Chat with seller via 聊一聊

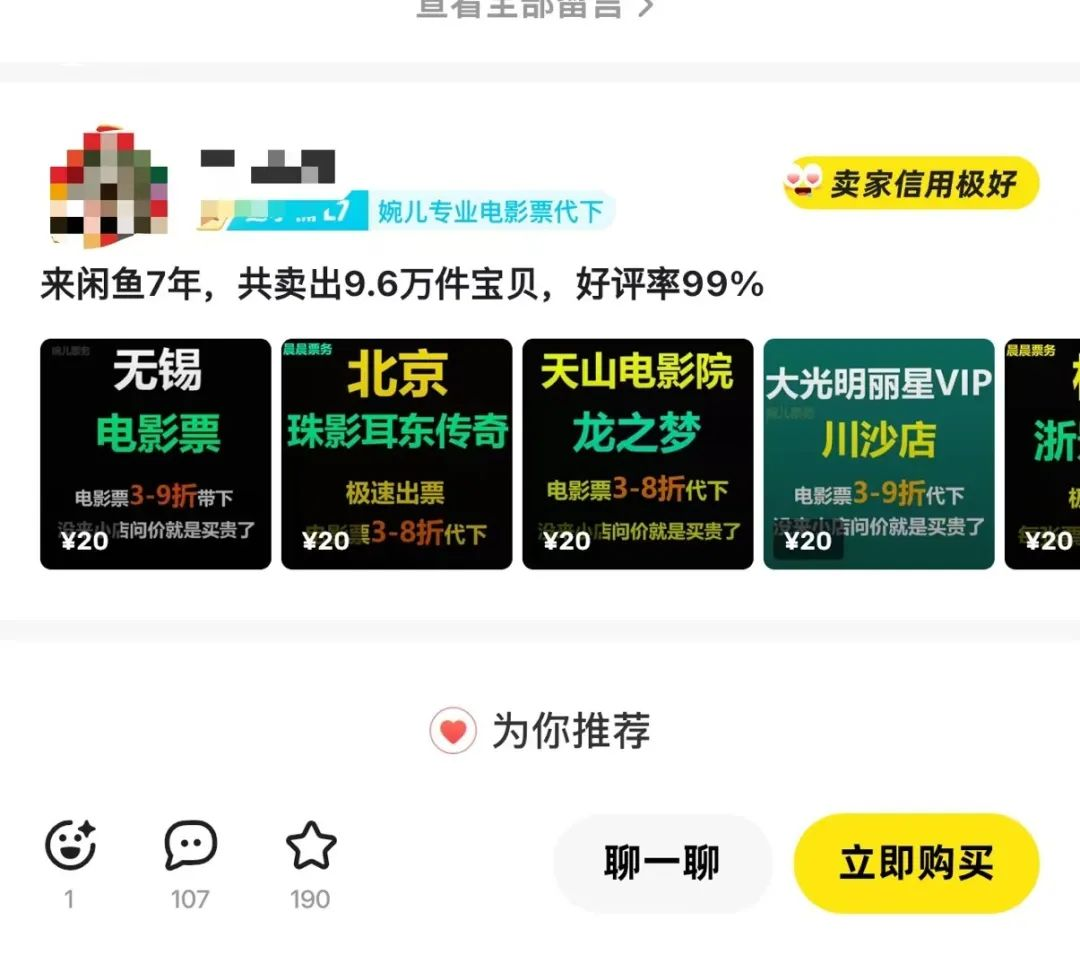click(x=662, y=863)
